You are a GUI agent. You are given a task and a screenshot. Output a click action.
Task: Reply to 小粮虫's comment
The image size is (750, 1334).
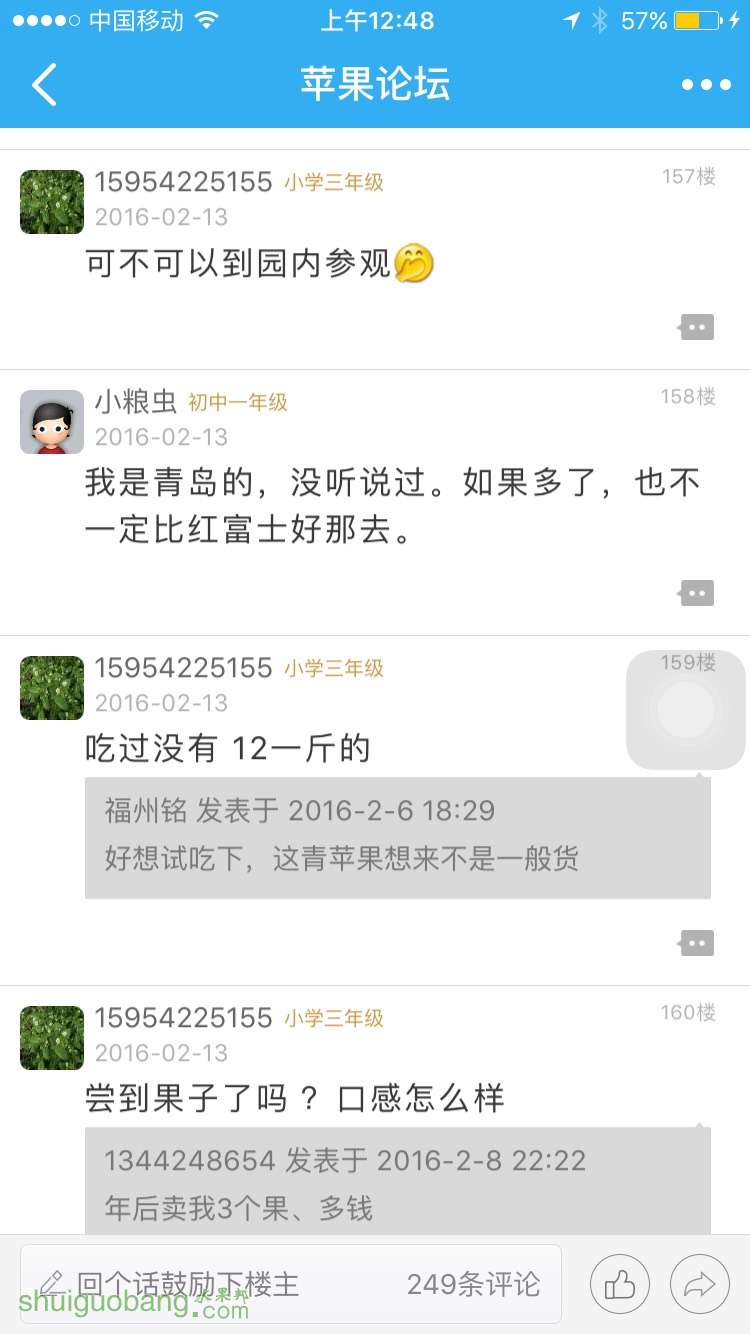[x=696, y=593]
